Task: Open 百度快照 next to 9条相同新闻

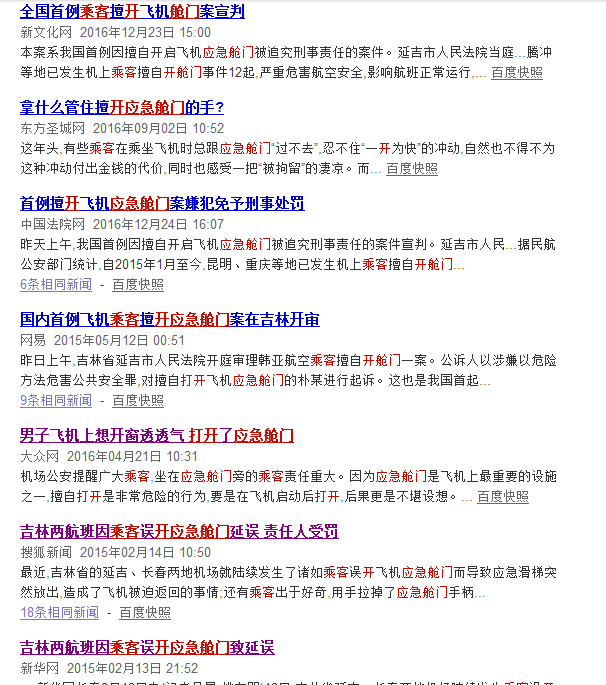Action: tap(138, 400)
